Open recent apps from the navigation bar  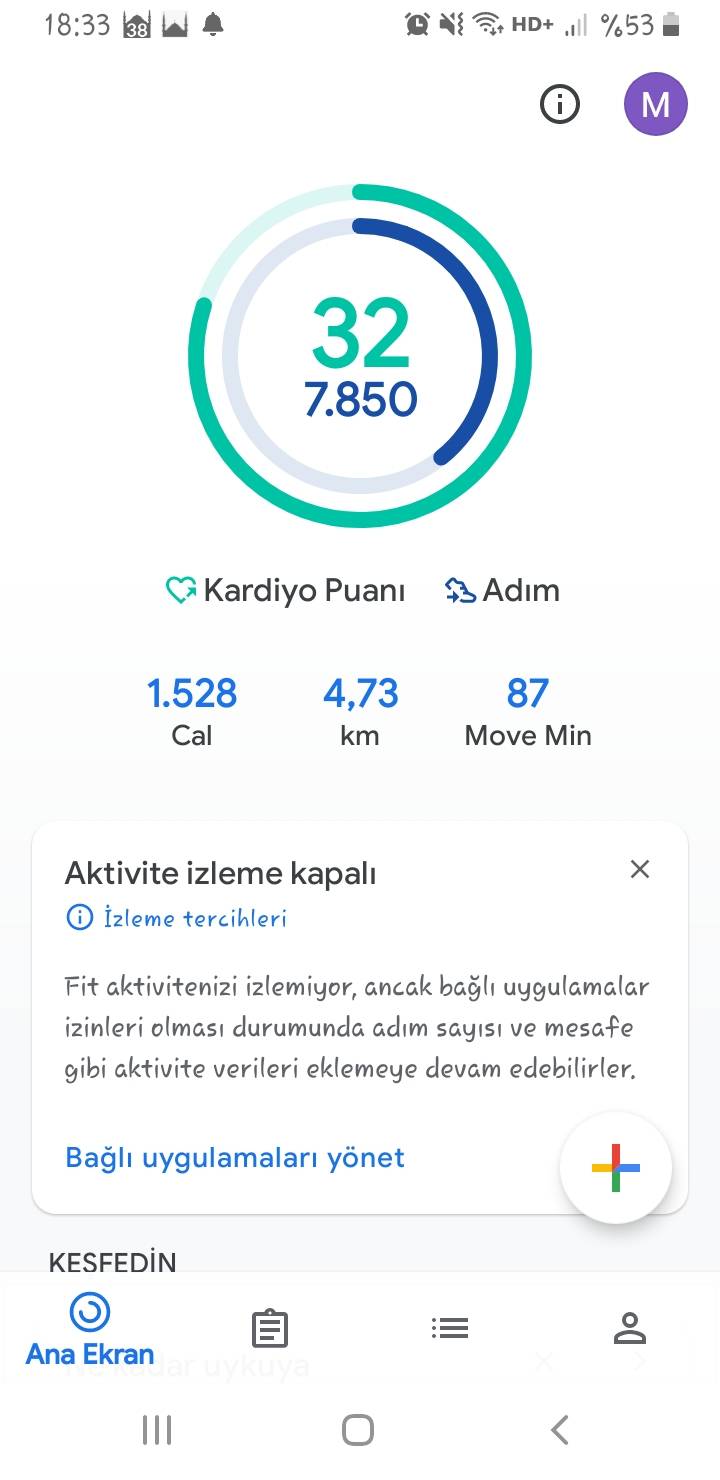[x=157, y=1430]
